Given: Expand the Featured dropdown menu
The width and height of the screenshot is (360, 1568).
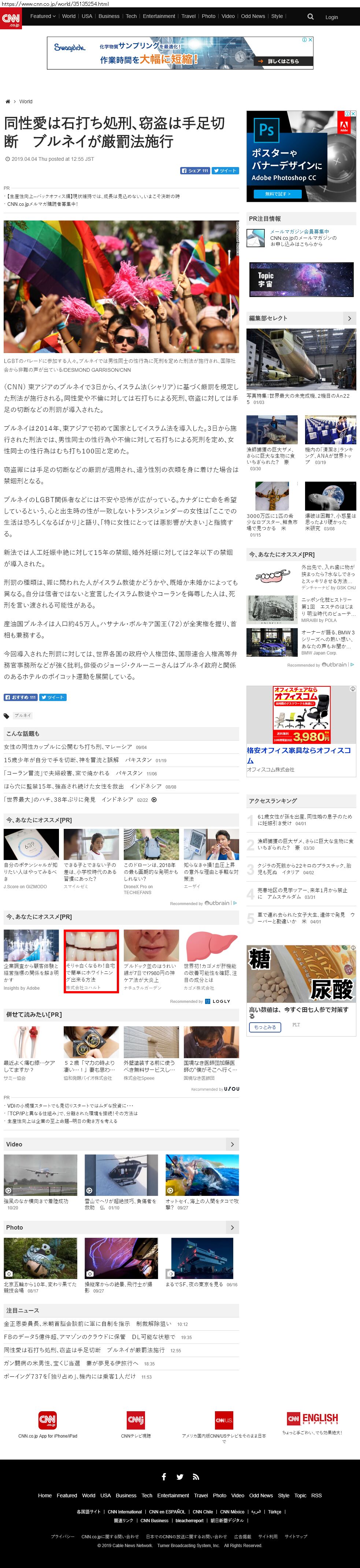Looking at the screenshot, I should pyautogui.click(x=42, y=16).
